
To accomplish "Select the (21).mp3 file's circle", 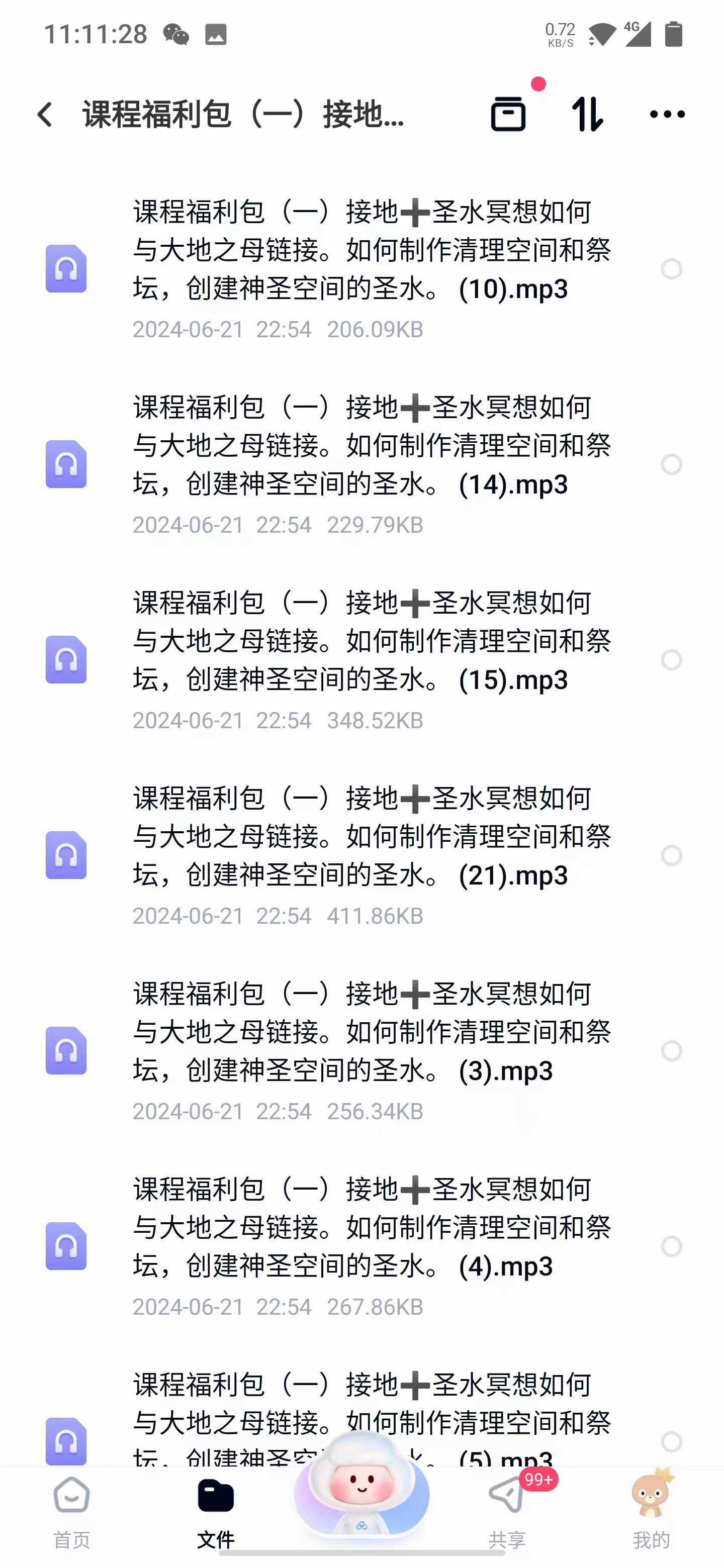I will click(x=671, y=855).
